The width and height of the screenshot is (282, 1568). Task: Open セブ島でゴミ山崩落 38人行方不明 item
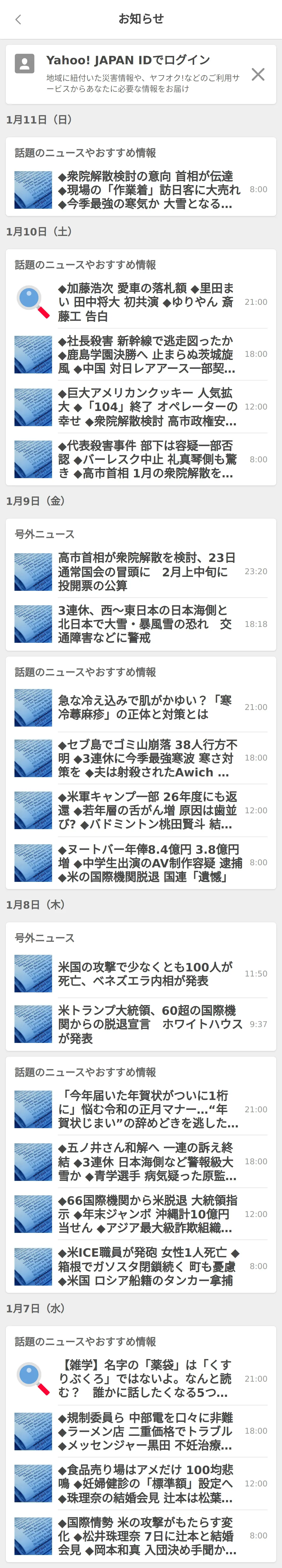[x=141, y=758]
